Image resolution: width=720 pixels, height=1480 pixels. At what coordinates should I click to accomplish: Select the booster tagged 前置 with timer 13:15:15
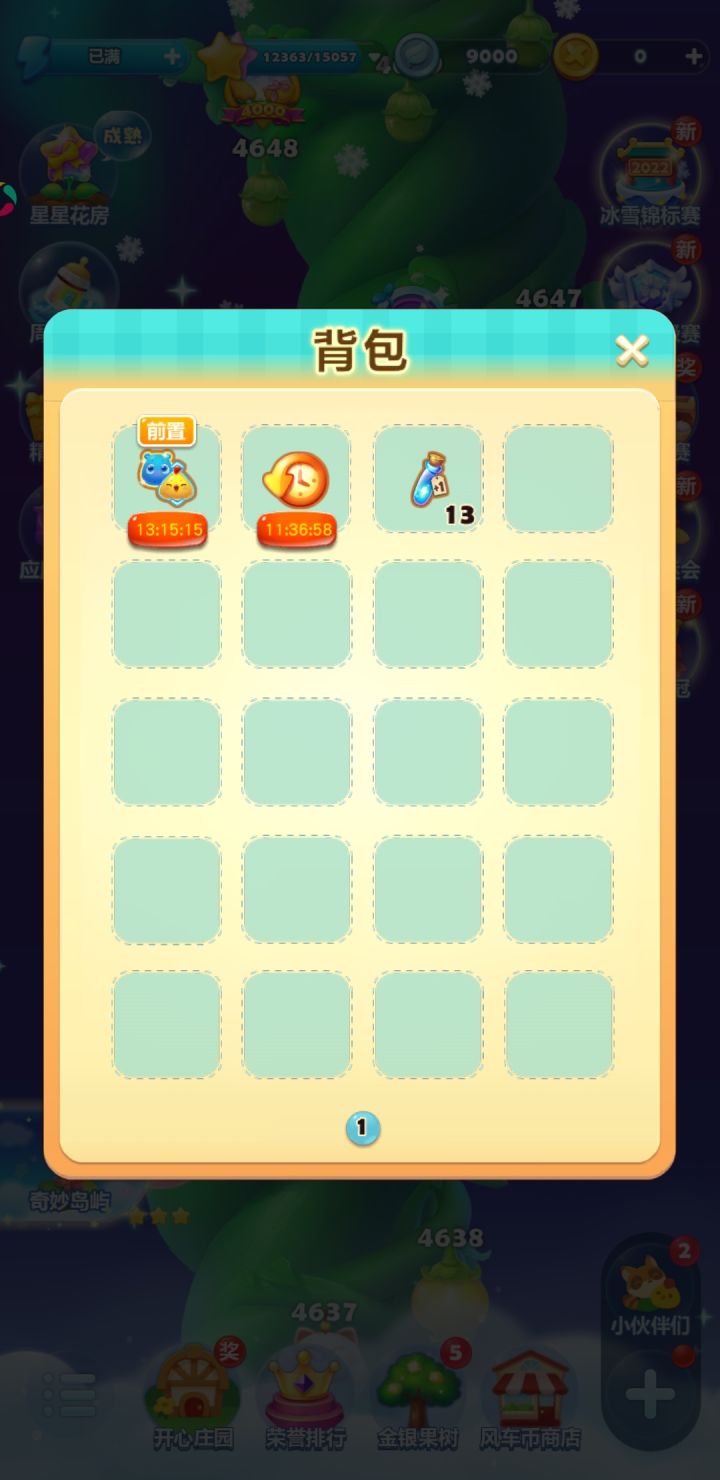pos(166,478)
